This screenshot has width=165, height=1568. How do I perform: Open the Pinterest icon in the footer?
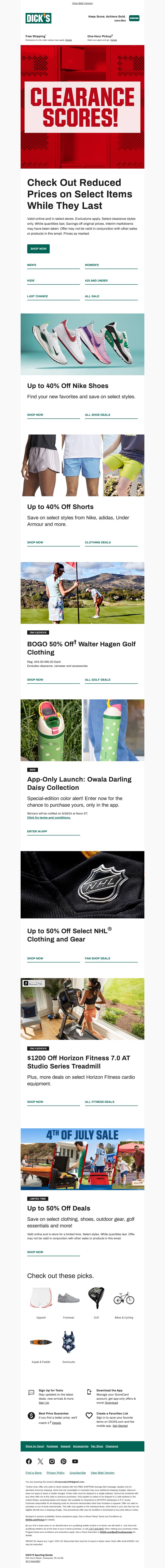tap(63, 1461)
